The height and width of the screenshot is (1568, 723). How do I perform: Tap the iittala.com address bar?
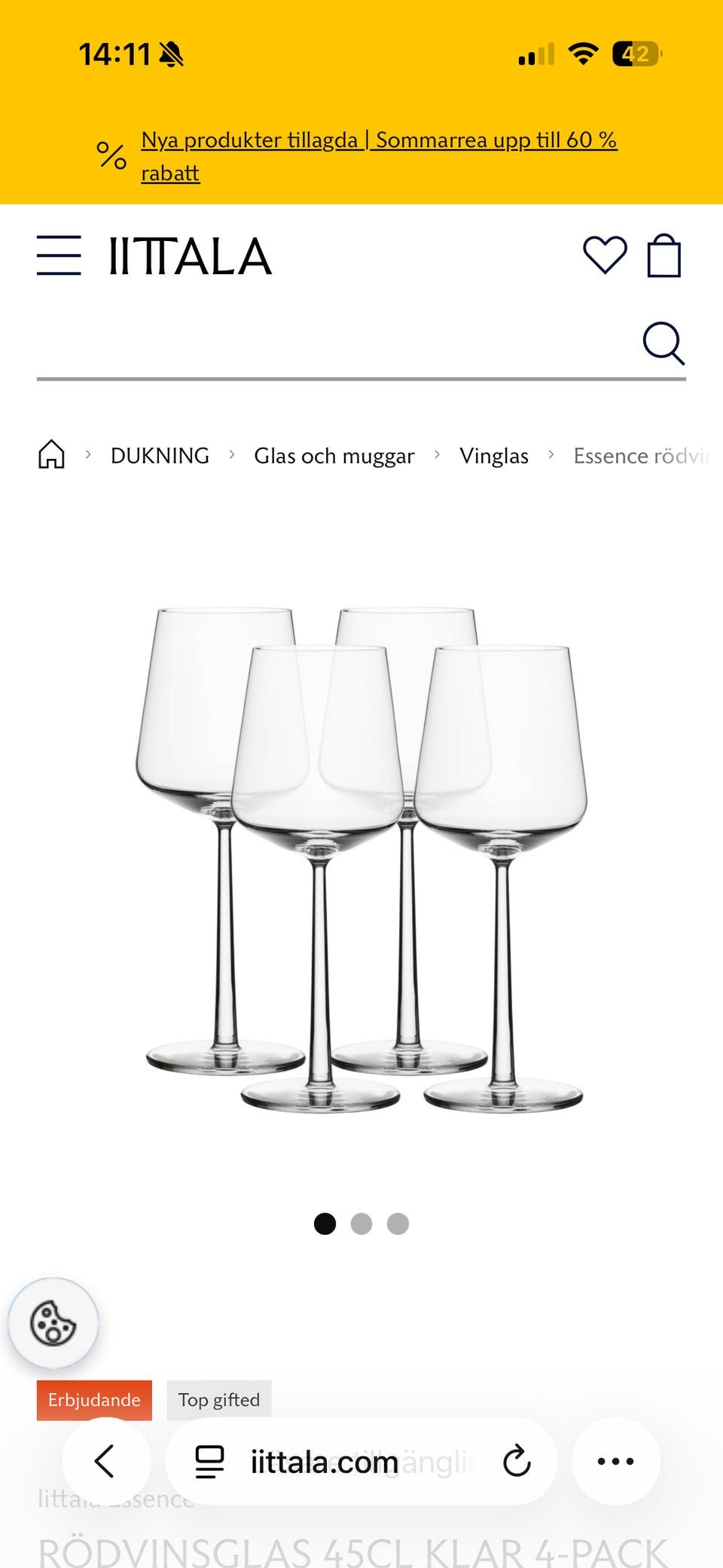pyautogui.click(x=325, y=1462)
